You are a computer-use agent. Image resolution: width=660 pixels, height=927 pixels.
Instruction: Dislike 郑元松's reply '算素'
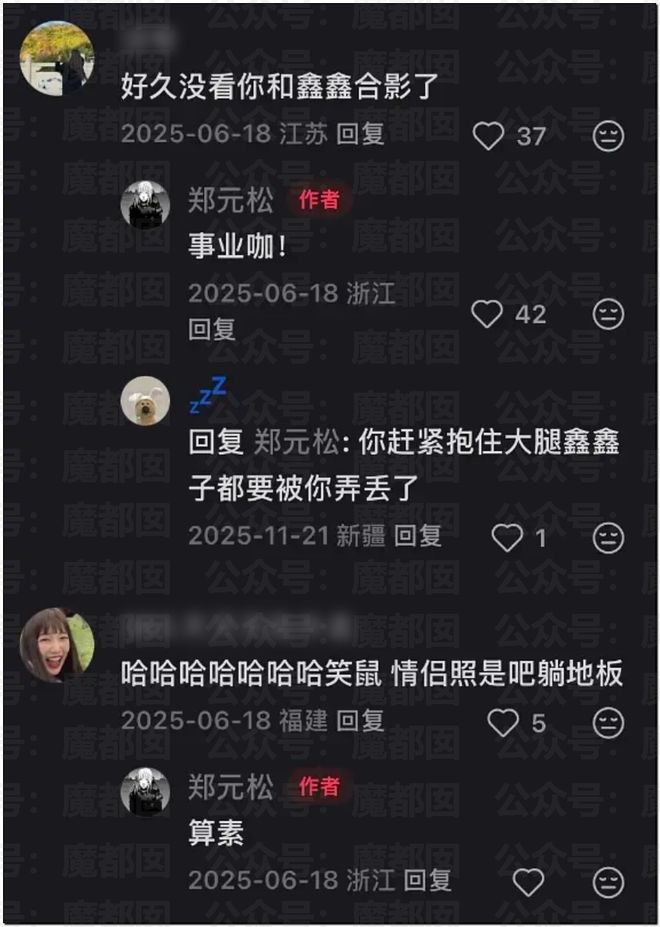point(608,882)
